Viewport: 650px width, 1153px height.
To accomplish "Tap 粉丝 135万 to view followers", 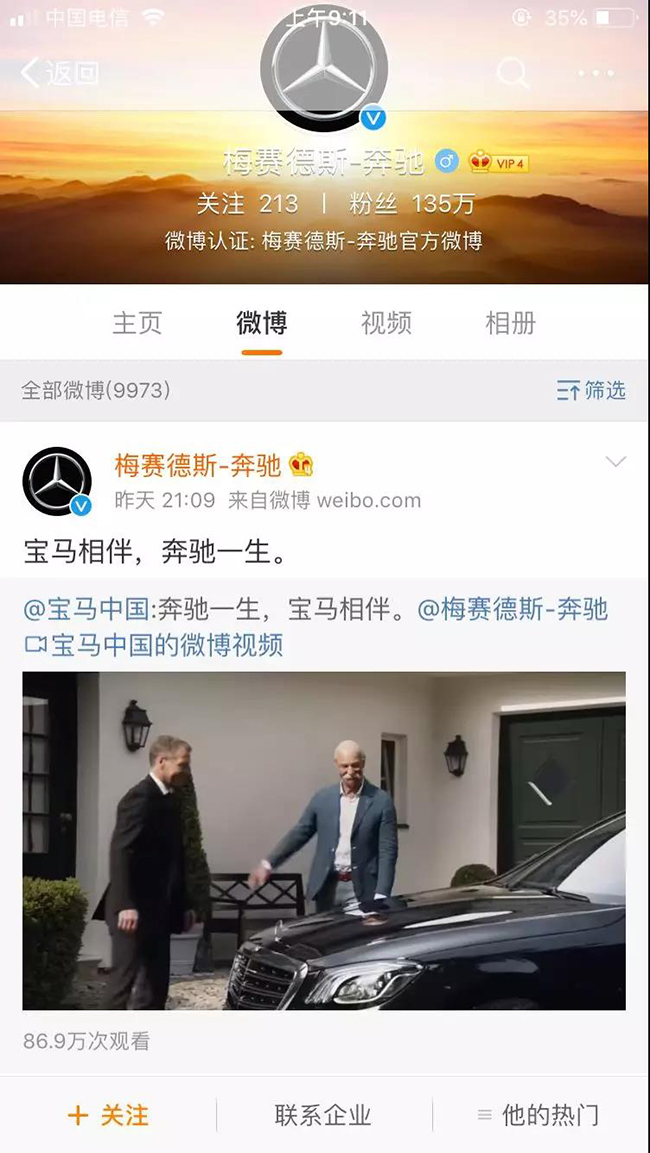I will point(412,204).
